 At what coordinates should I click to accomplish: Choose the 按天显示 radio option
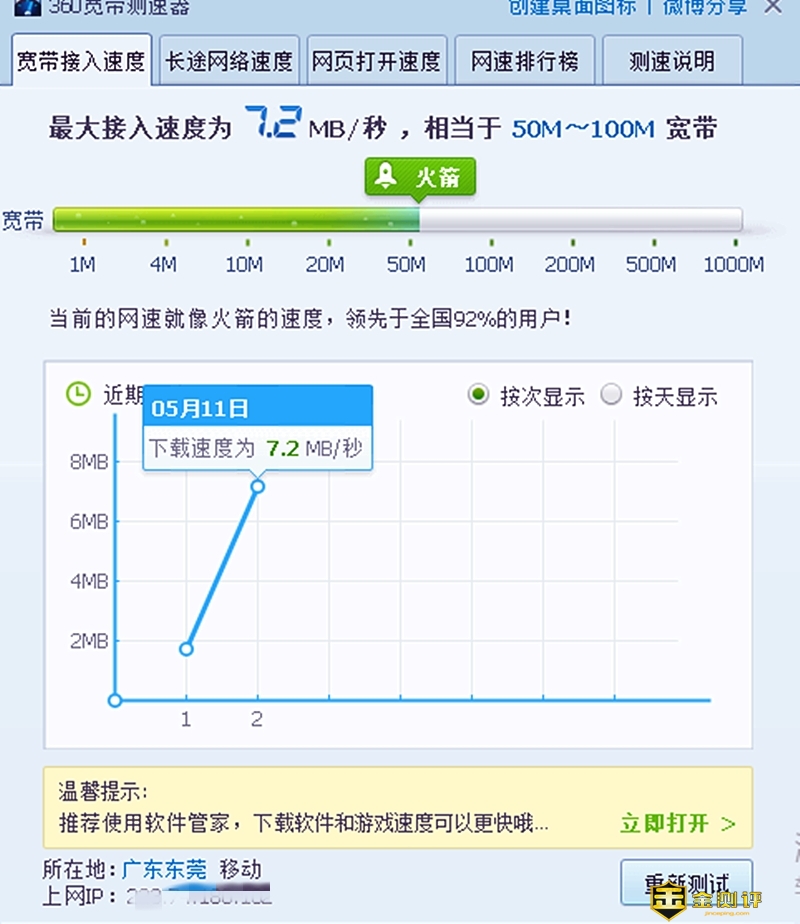coord(611,395)
